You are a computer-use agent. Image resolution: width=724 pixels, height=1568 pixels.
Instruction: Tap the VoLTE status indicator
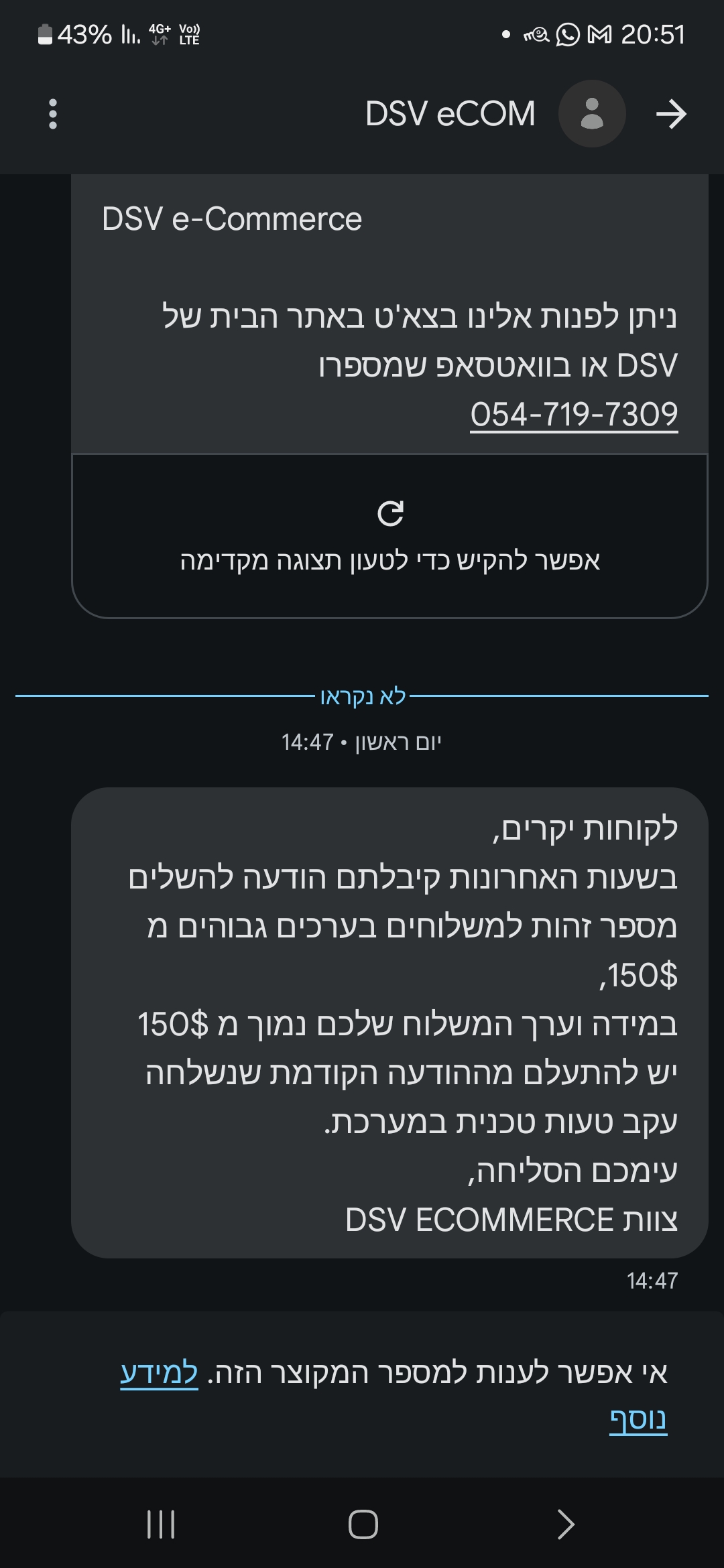(189, 34)
